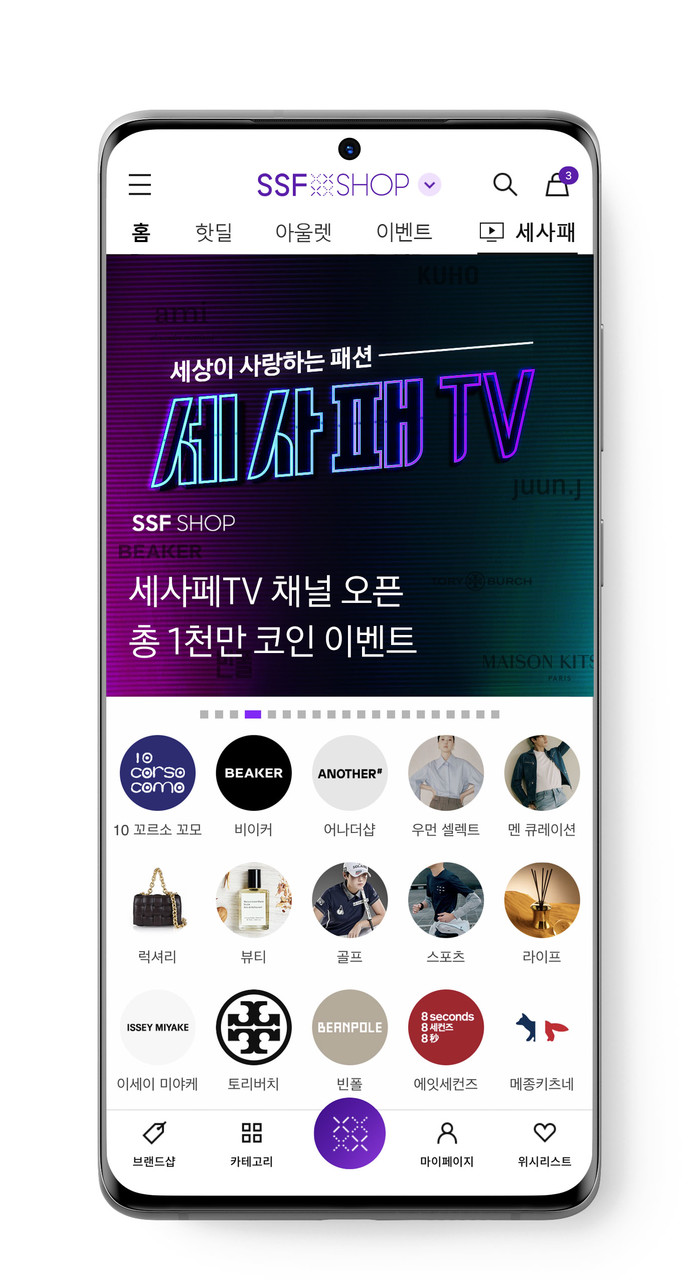
Task: Browse the 럭셔리 category
Action: click(157, 900)
